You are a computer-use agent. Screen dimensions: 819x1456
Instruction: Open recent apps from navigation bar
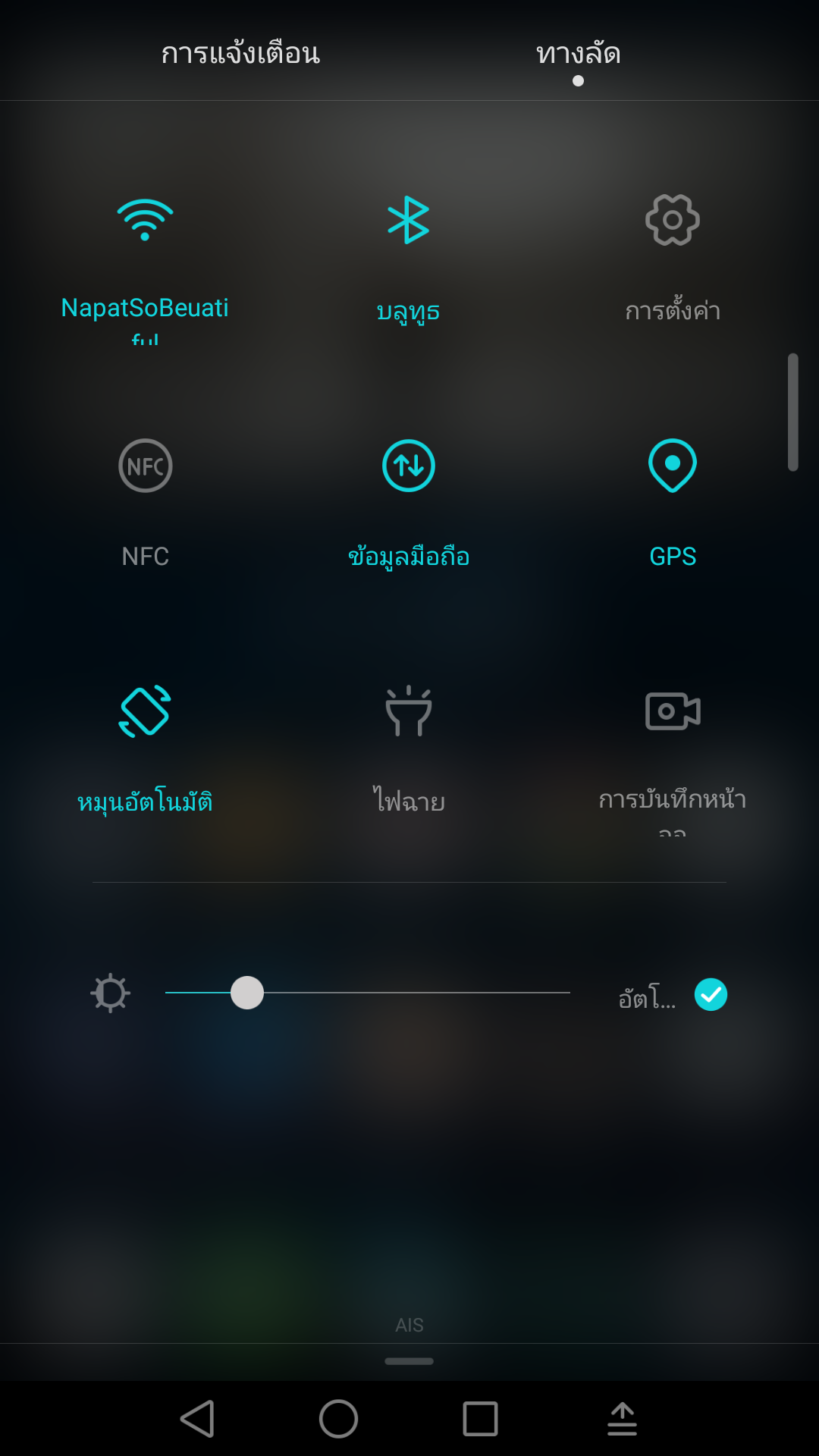[x=480, y=1419]
